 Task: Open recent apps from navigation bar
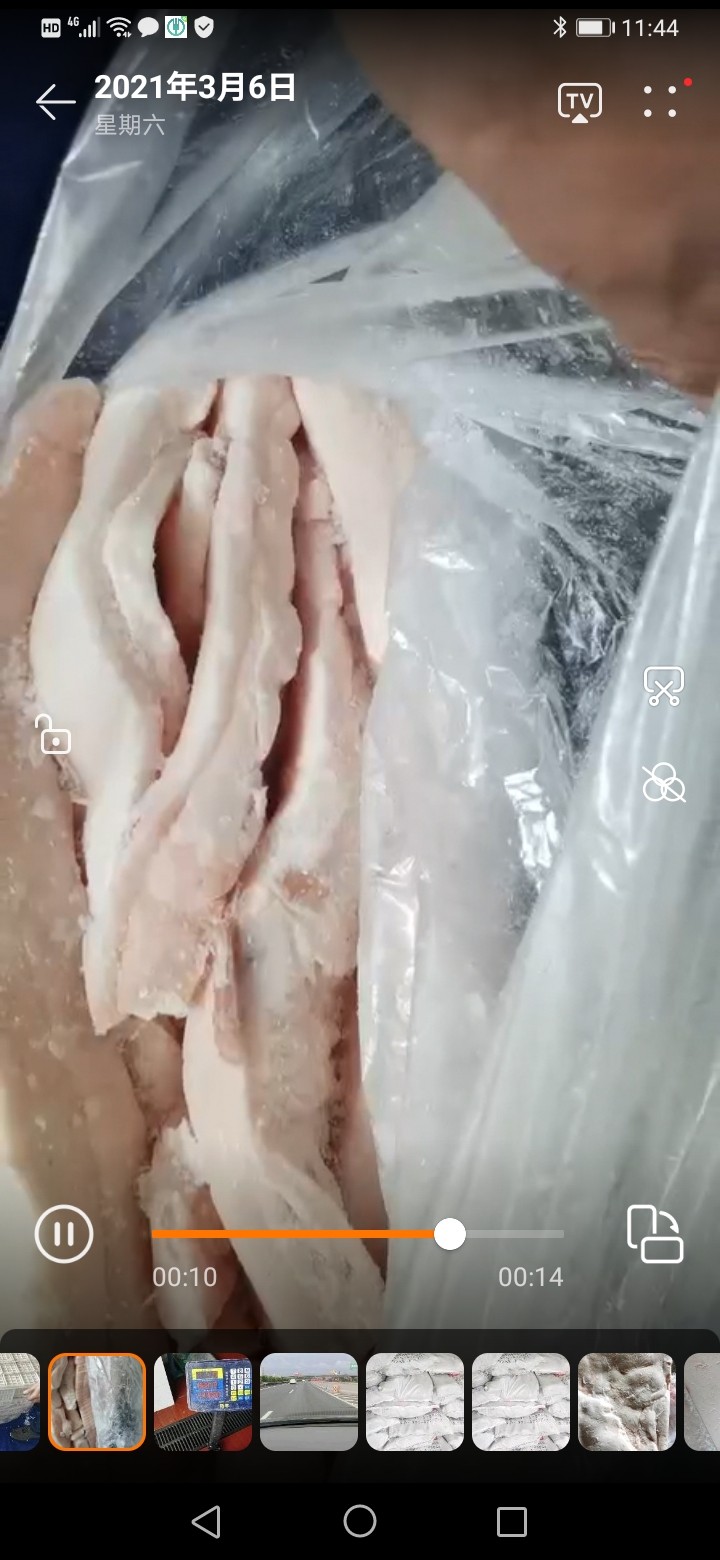point(511,1521)
